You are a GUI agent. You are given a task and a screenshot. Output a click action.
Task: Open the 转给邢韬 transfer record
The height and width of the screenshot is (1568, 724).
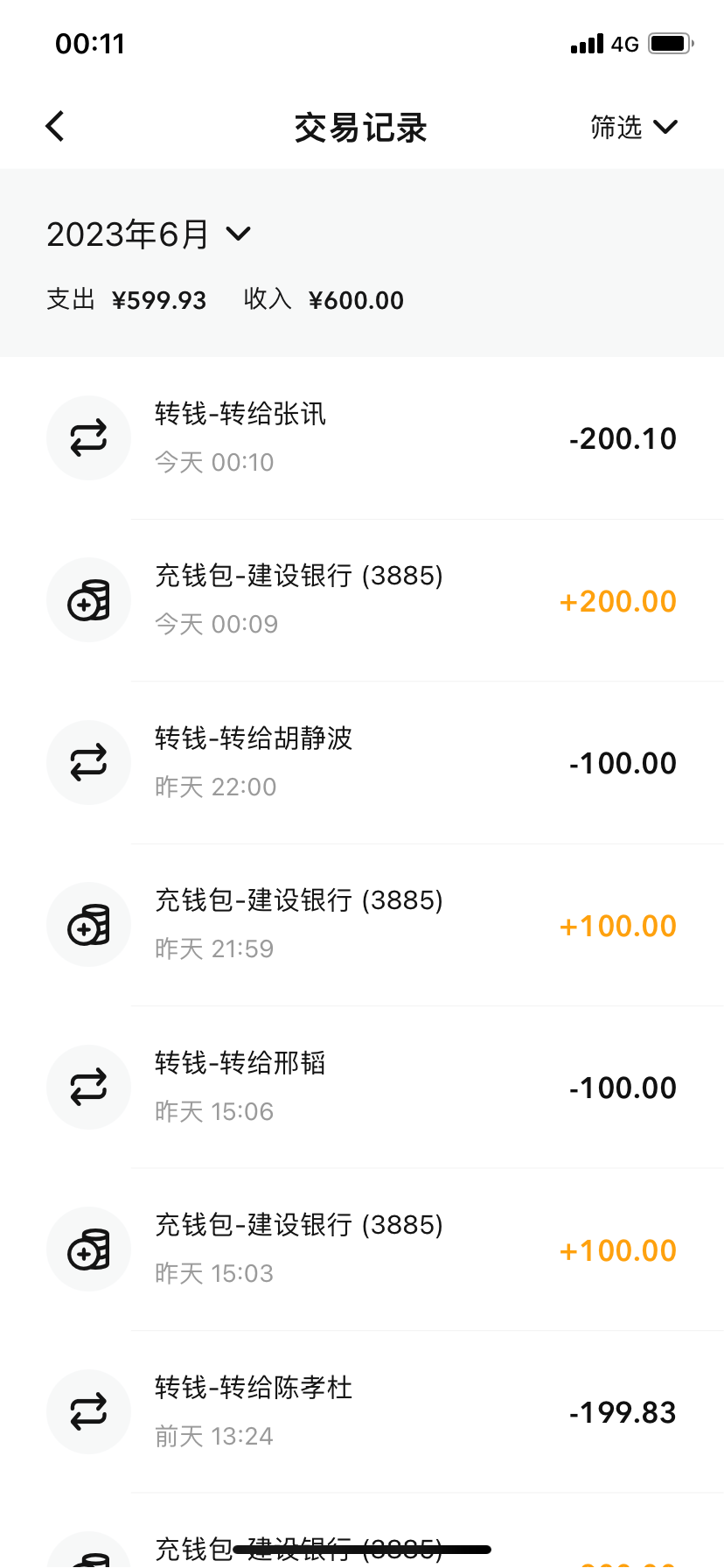[x=362, y=1087]
